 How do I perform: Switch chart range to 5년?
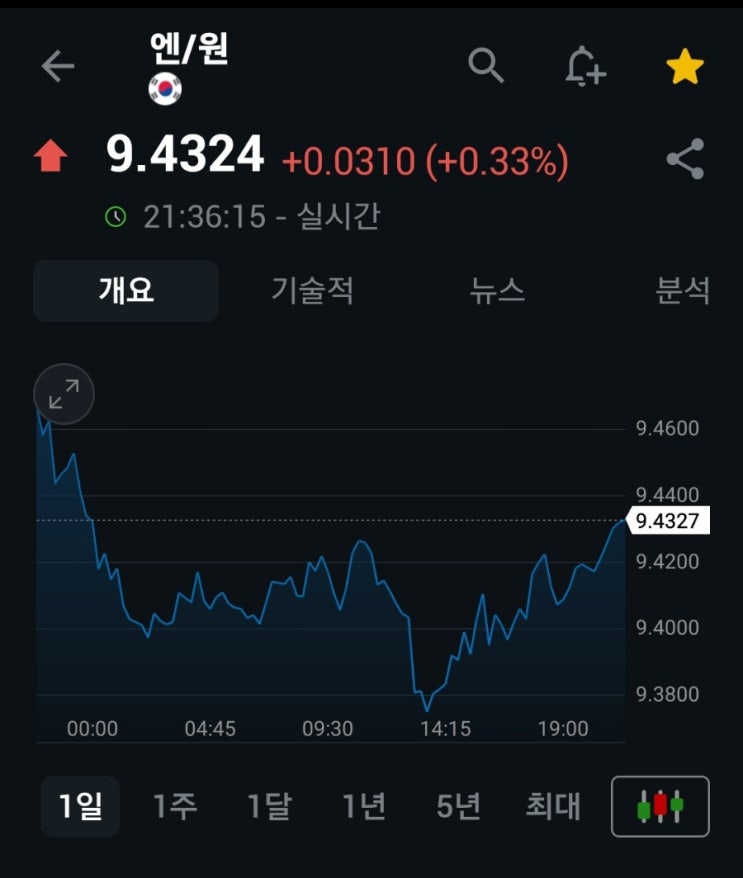(x=459, y=806)
